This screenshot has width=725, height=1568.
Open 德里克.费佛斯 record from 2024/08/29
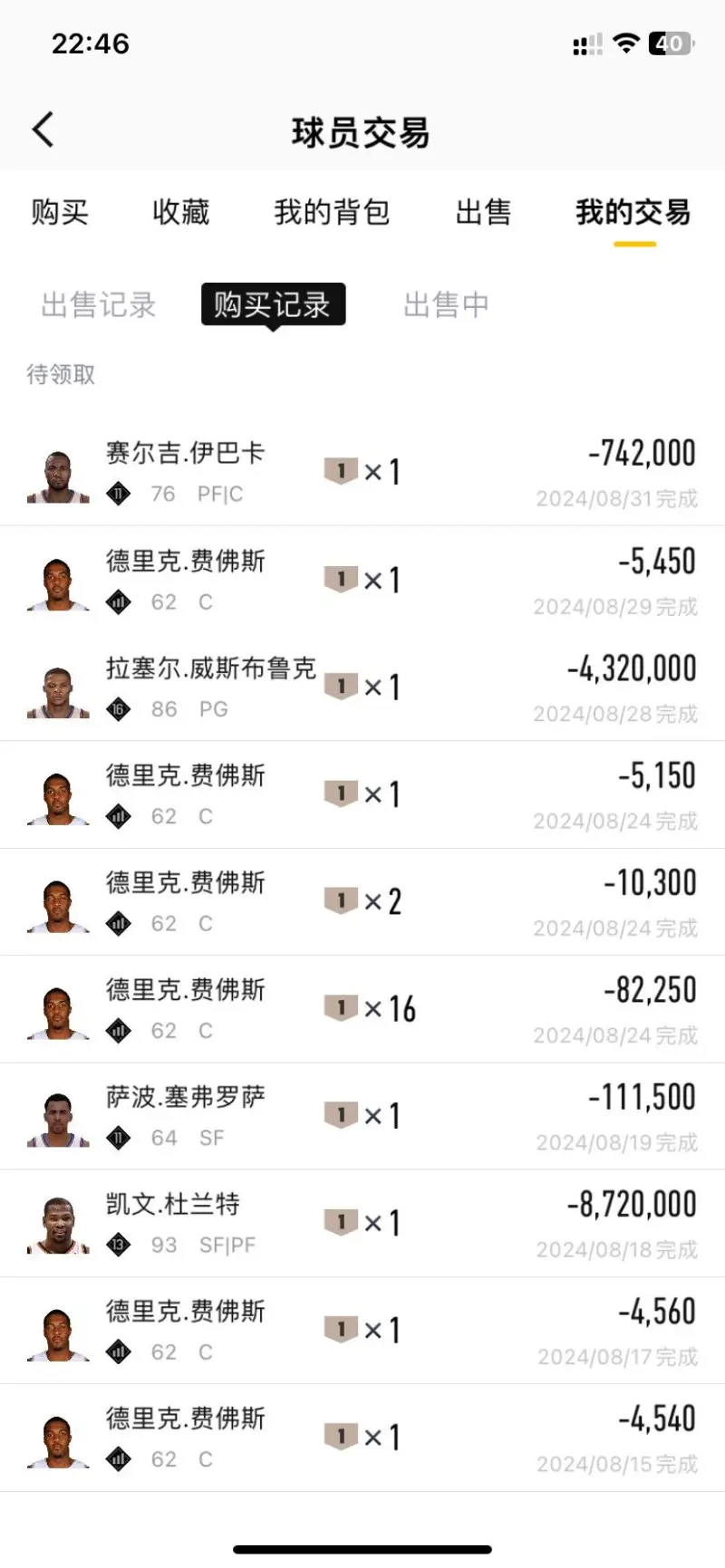pyautogui.click(x=362, y=580)
